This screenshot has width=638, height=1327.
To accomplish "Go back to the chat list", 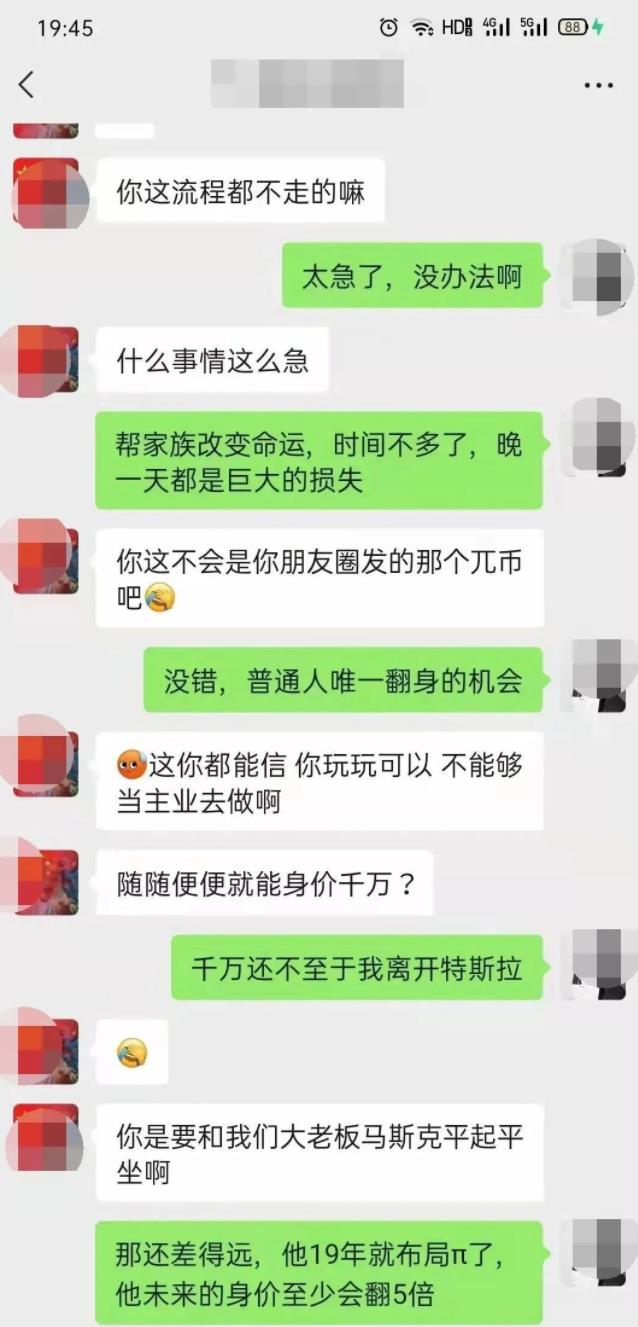I will click(x=27, y=85).
